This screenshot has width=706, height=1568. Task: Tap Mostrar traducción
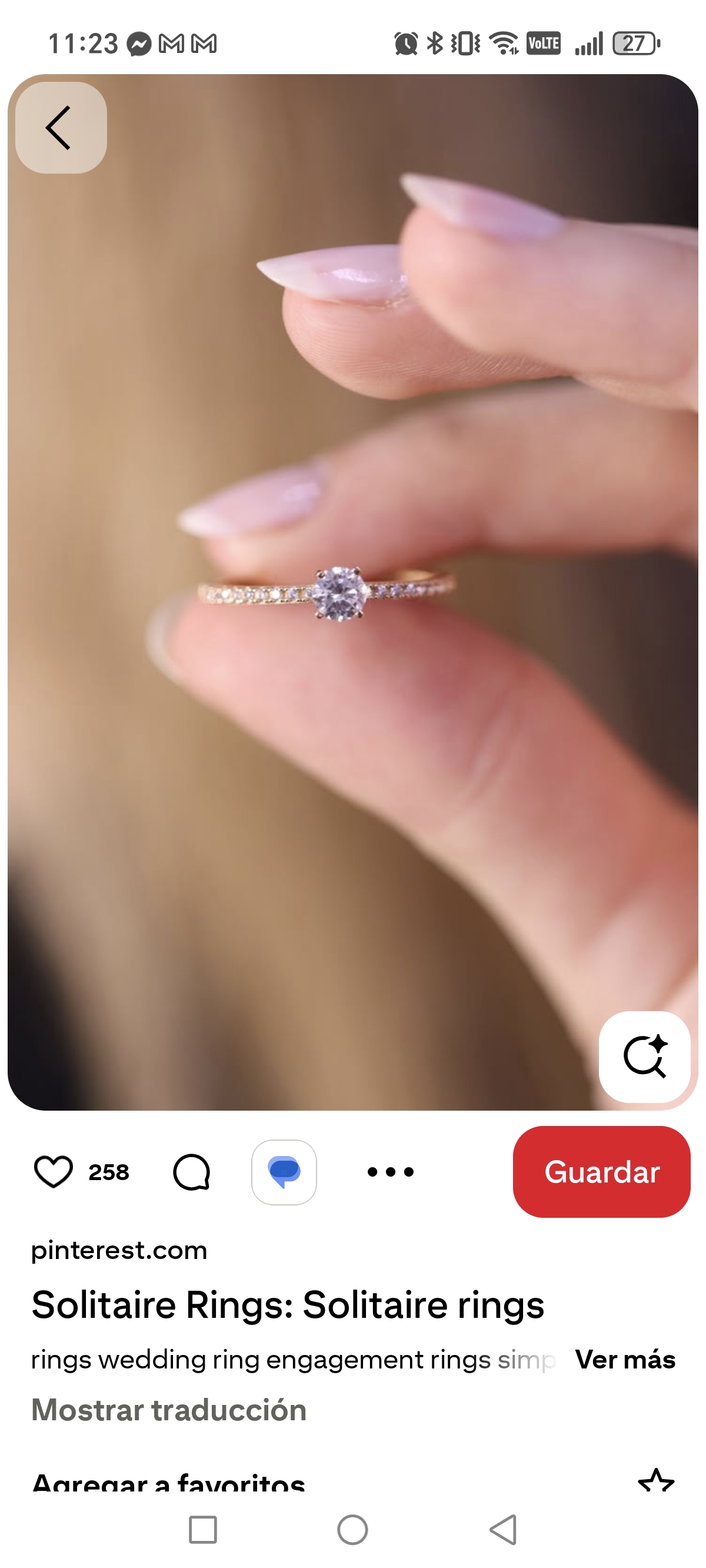click(169, 1410)
